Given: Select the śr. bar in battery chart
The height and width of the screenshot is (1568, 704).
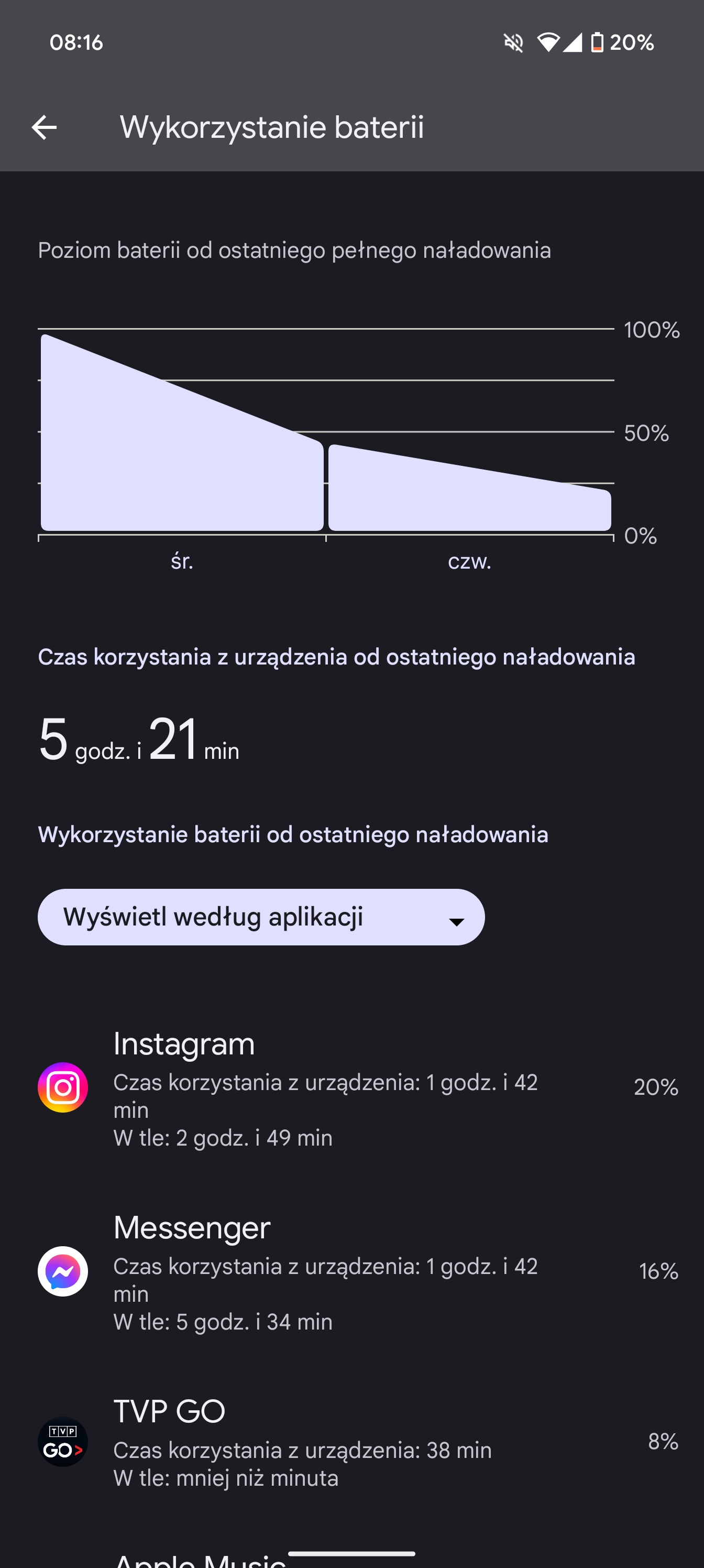Looking at the screenshot, I should click(x=182, y=433).
